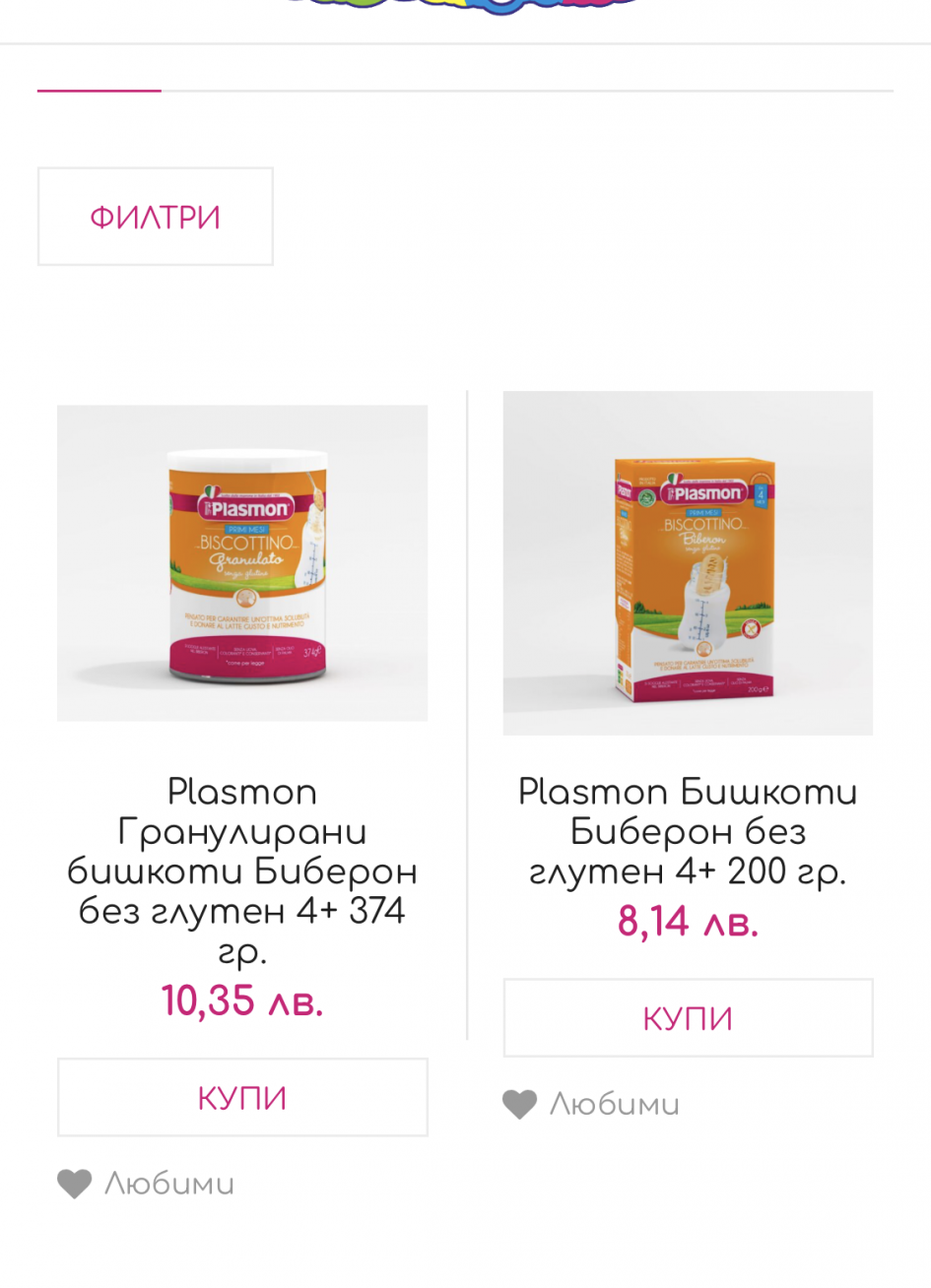Tap КУПИ for the 10,35 лв. product

(242, 1098)
